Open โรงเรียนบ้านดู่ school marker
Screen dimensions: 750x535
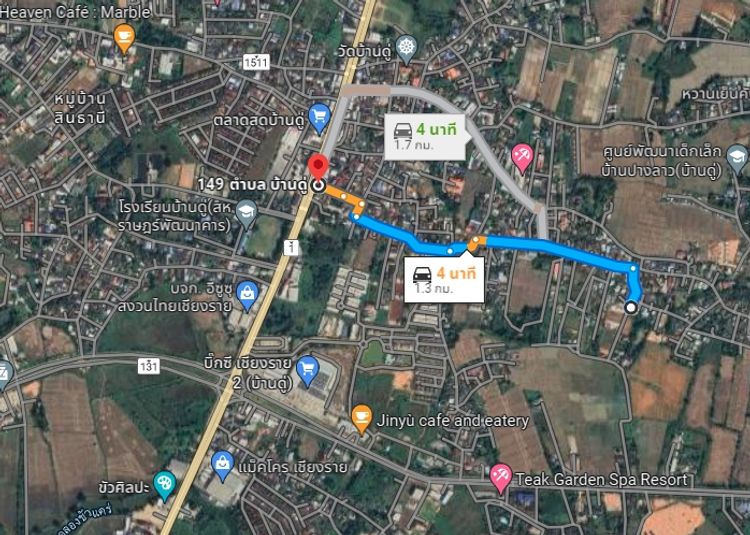[245, 212]
